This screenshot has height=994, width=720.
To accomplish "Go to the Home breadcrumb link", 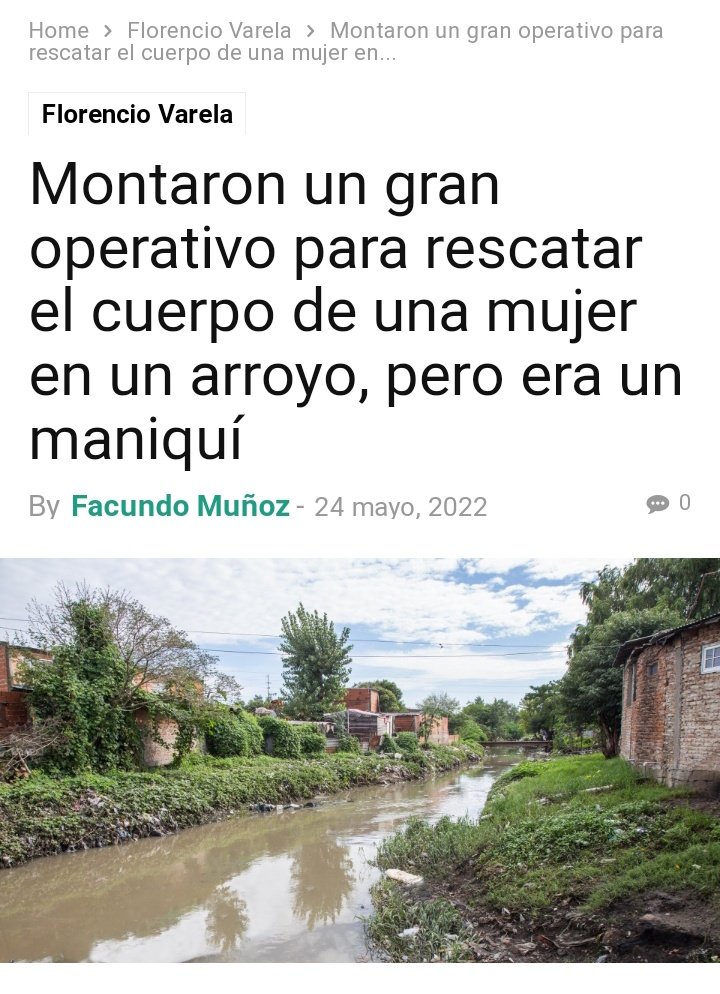I will (58, 31).
